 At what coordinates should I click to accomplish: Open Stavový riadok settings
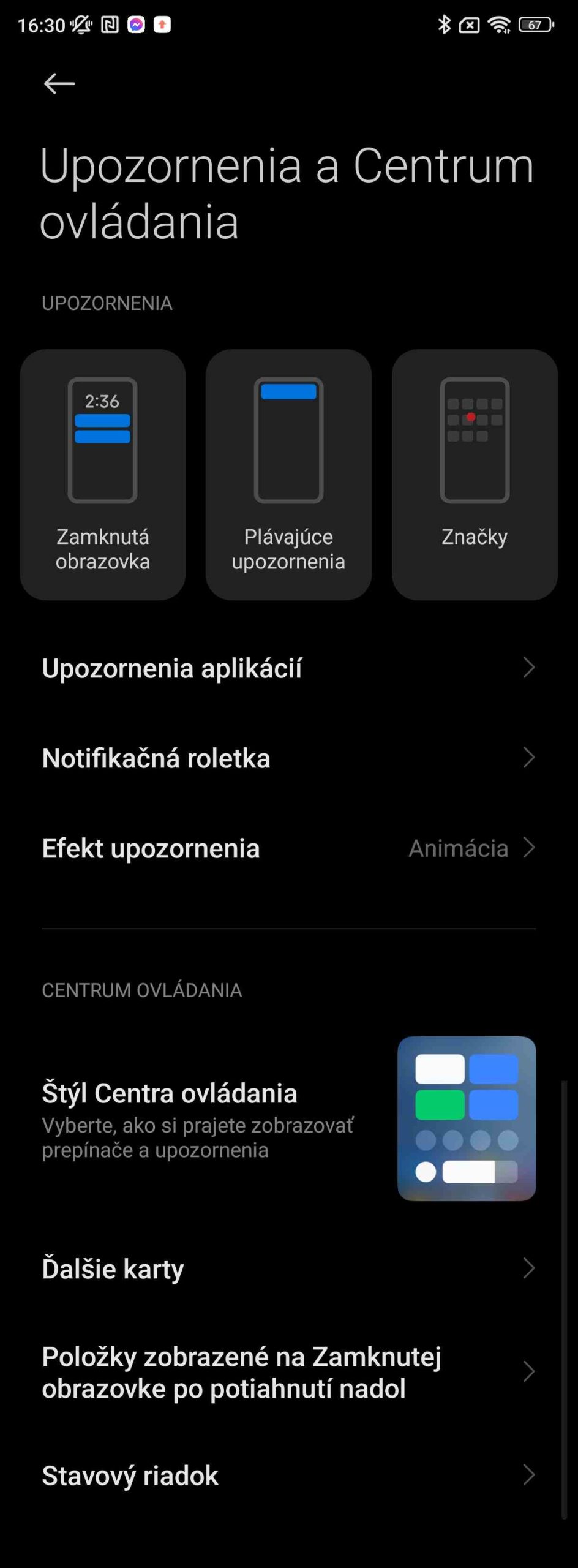click(x=288, y=1476)
